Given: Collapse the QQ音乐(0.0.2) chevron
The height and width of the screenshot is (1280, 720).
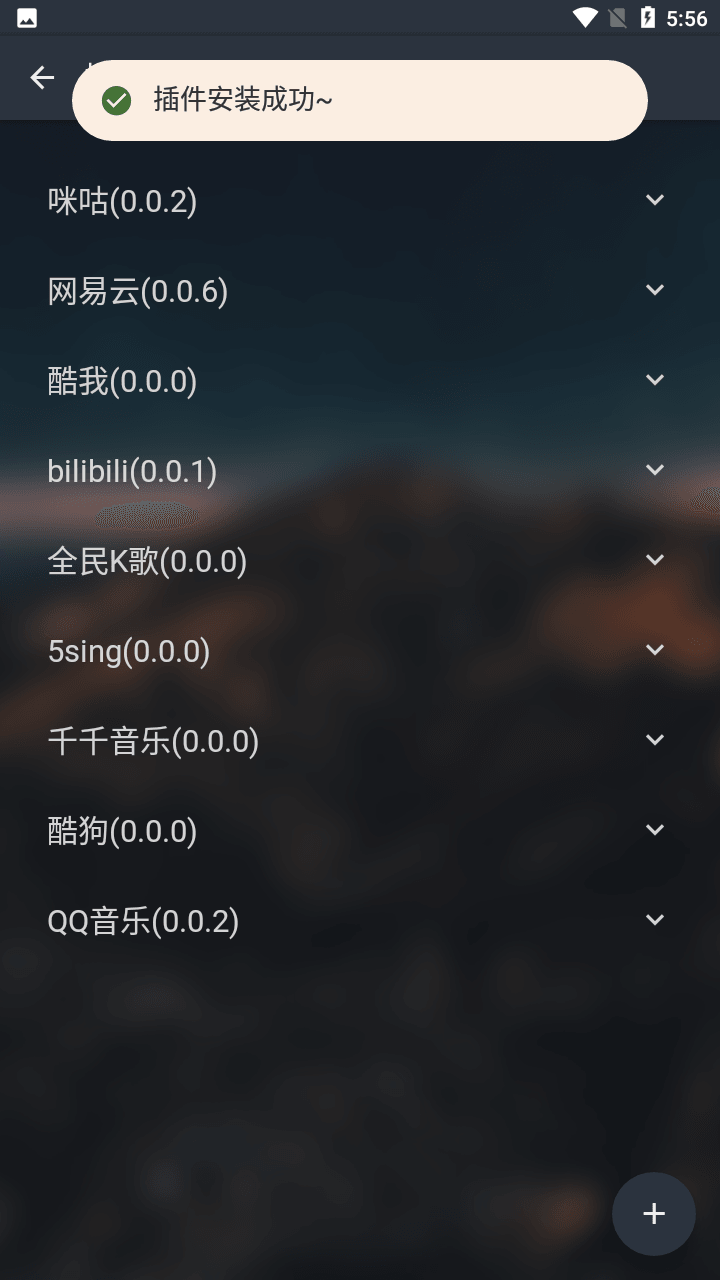Looking at the screenshot, I should coord(655,919).
